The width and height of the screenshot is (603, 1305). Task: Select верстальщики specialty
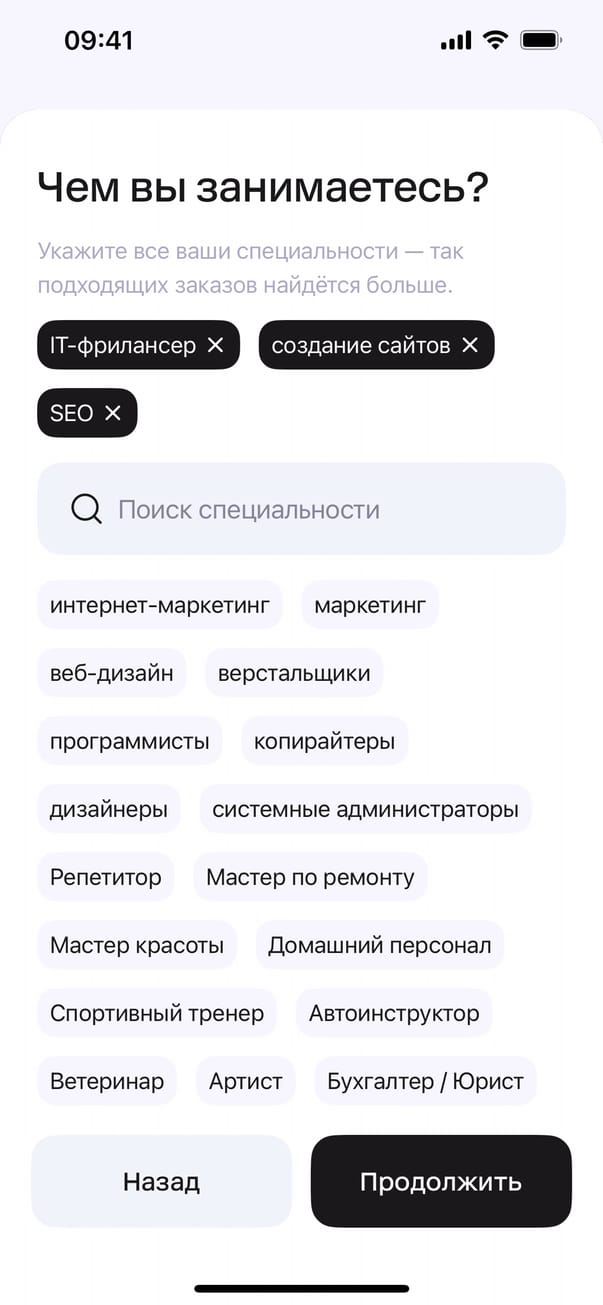[294, 673]
